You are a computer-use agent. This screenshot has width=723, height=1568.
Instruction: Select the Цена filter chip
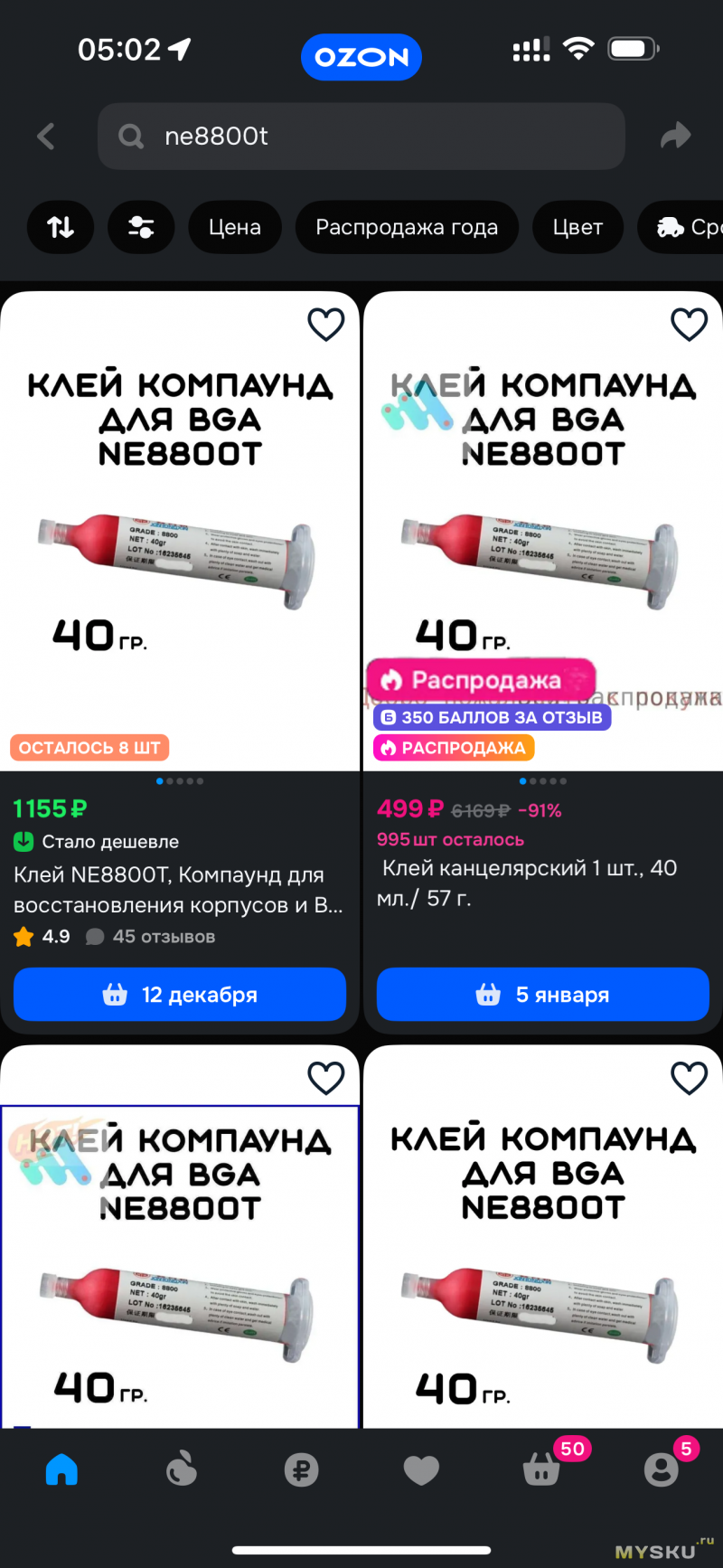point(235,227)
